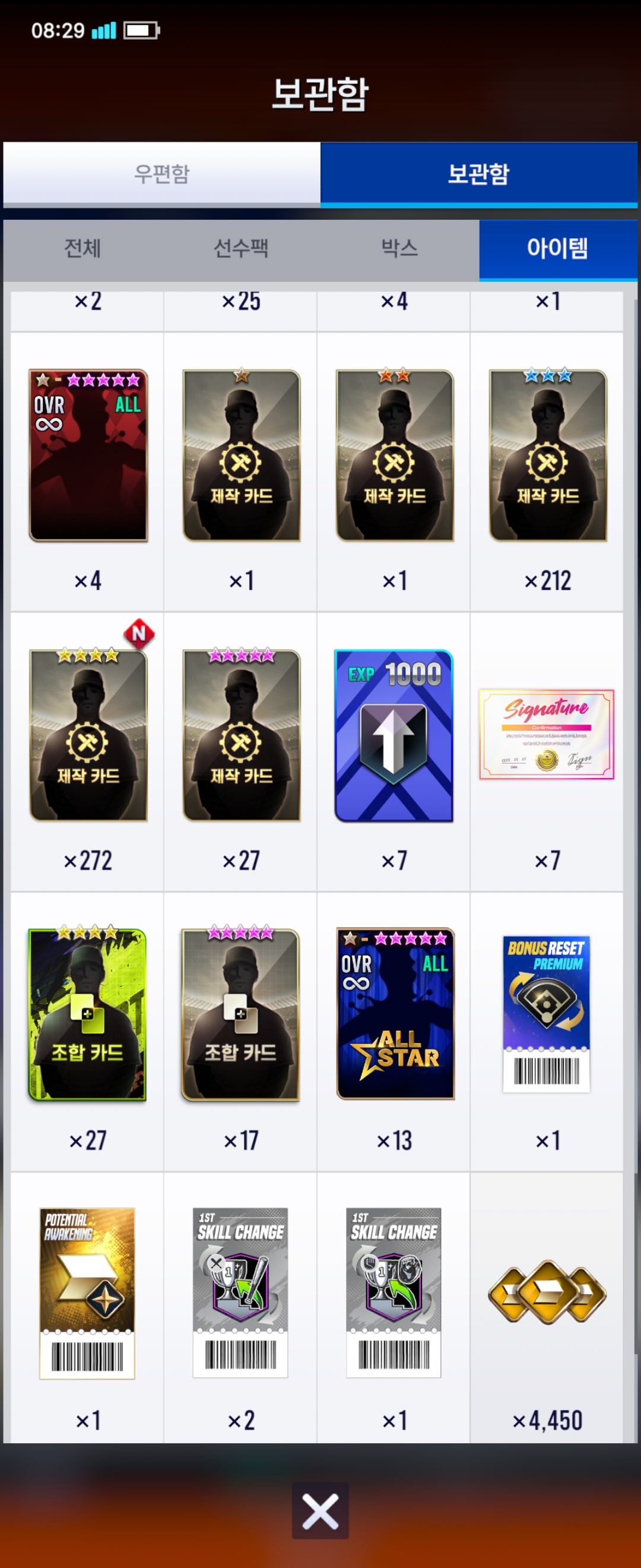The image size is (641, 1568).
Task: Select the green four-star 조합 카드 ×27
Action: pyautogui.click(x=88, y=1014)
